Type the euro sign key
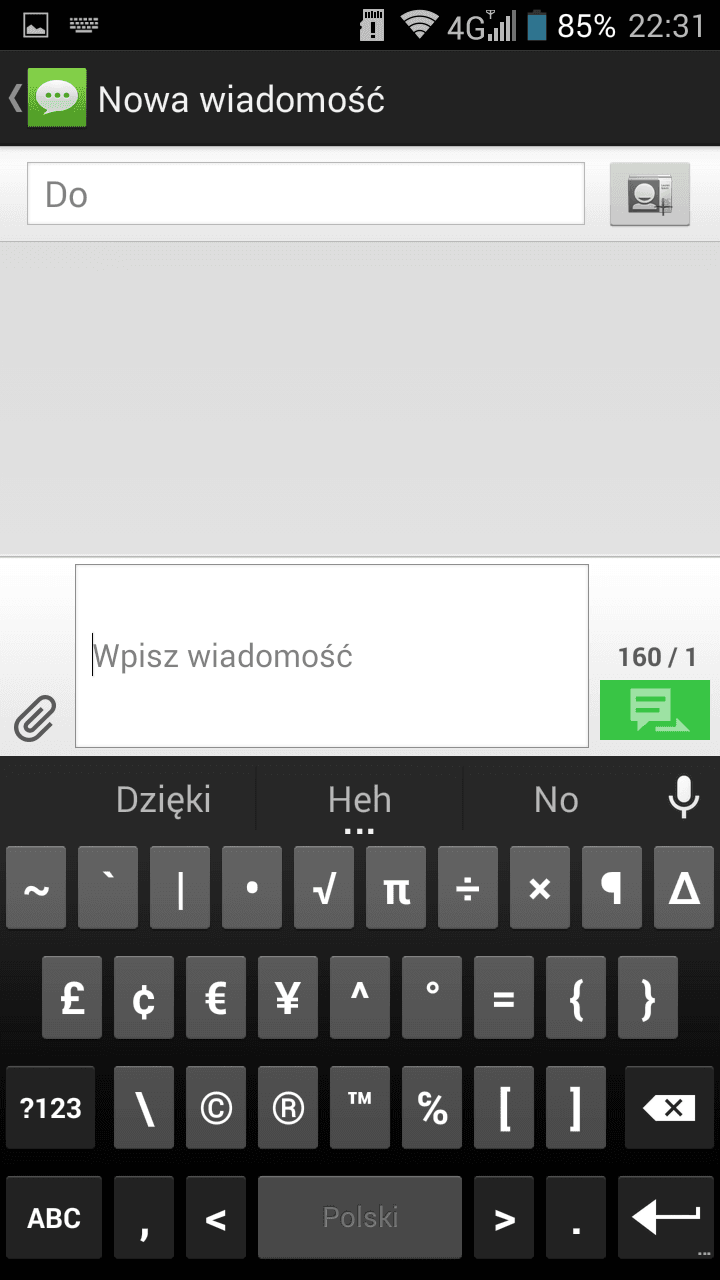 click(x=216, y=998)
